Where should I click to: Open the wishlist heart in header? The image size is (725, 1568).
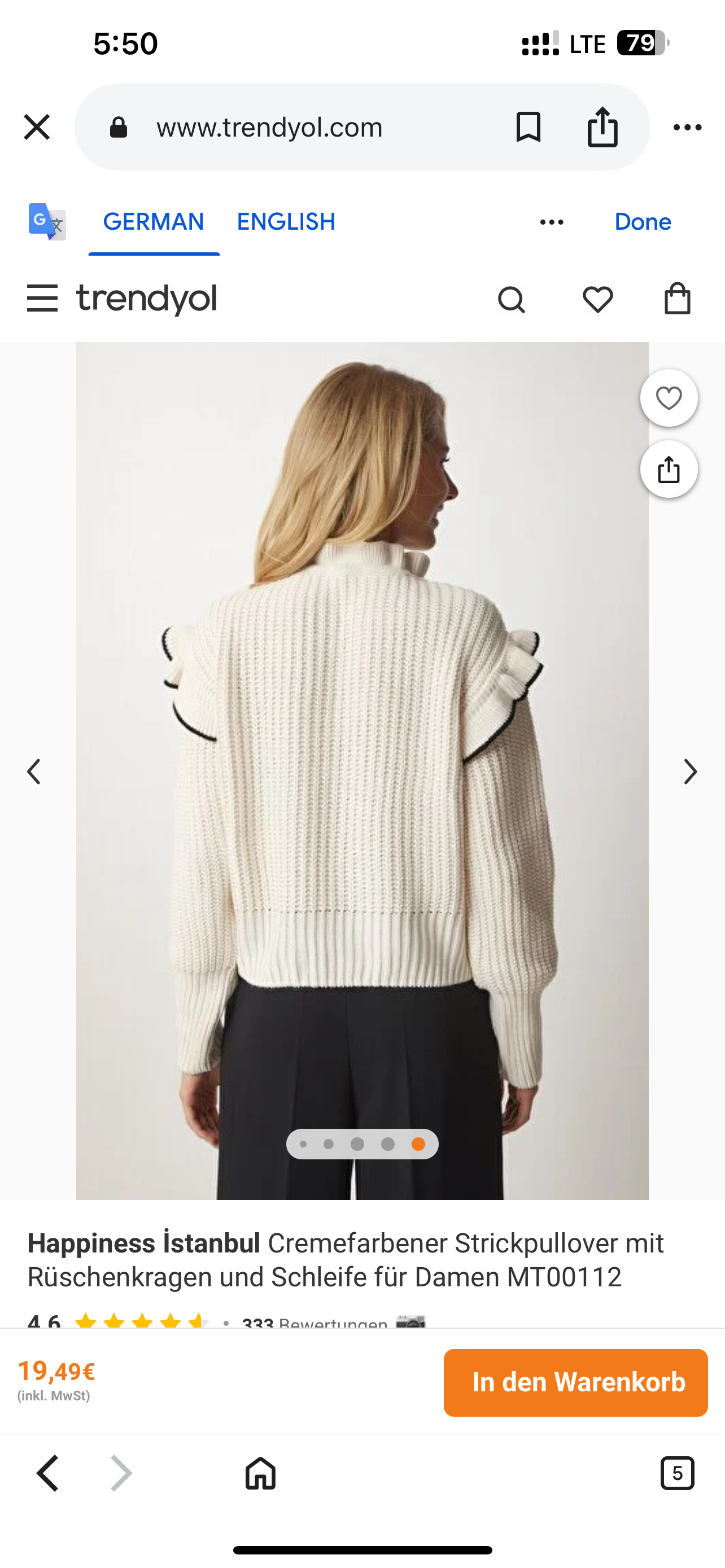click(x=597, y=300)
